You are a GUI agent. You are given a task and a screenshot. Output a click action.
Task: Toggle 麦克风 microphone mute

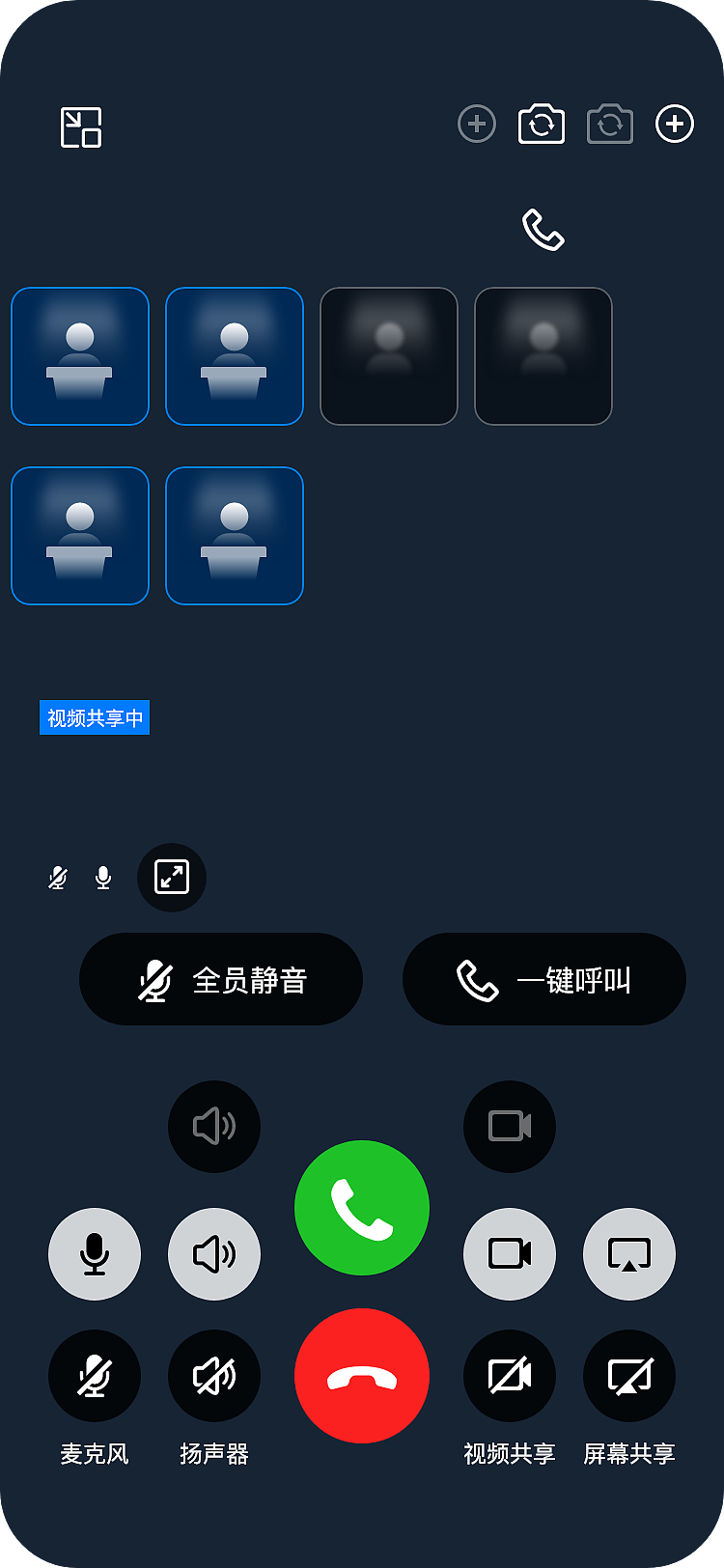click(x=94, y=1376)
